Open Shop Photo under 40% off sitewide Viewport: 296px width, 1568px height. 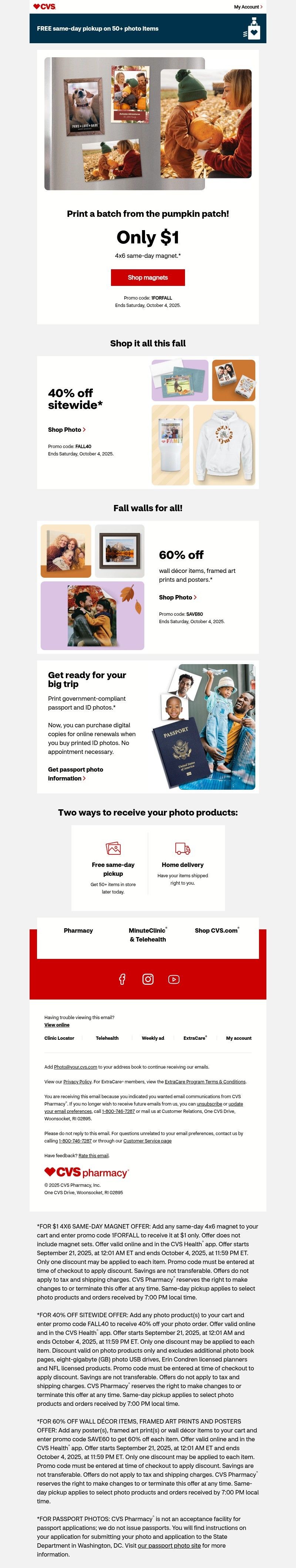click(67, 430)
